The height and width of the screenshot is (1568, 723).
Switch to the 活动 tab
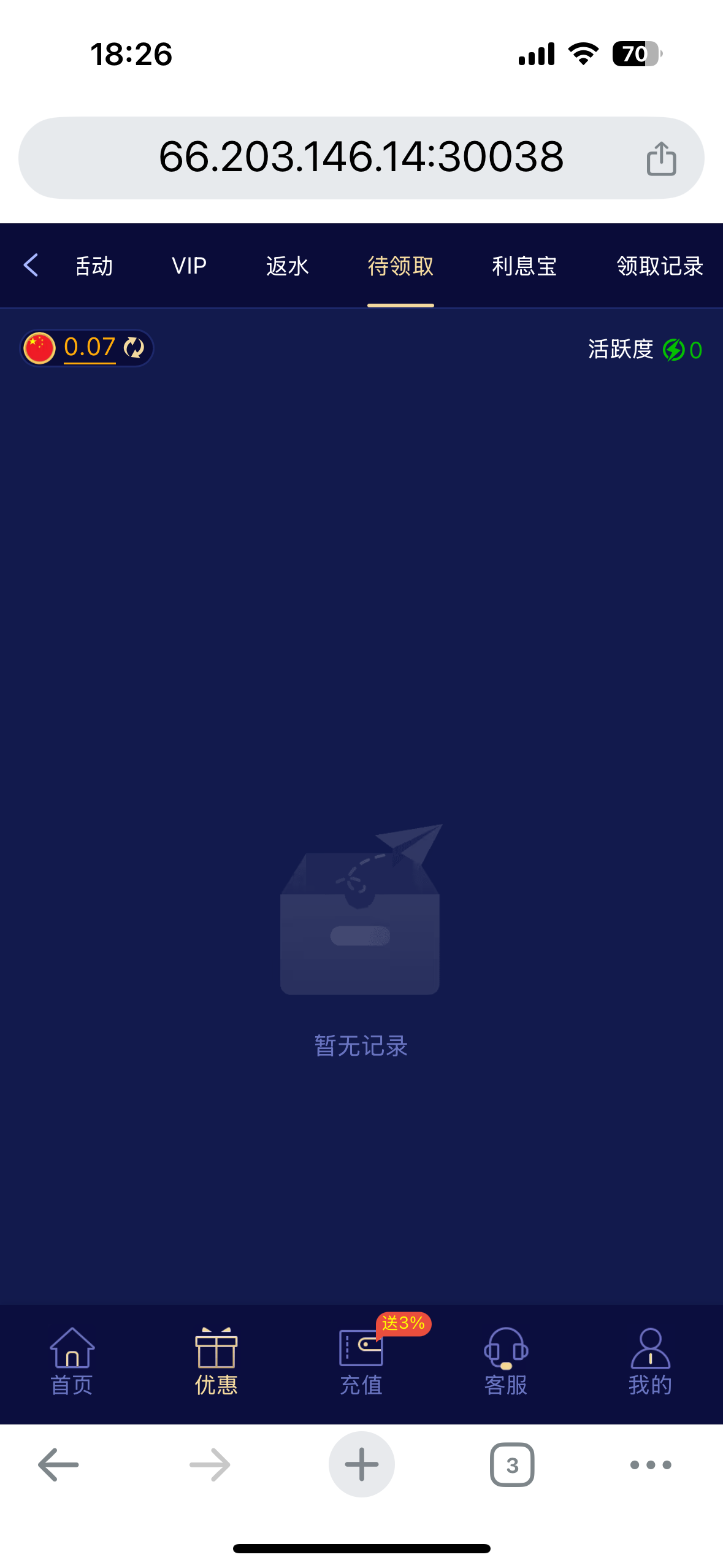(x=94, y=266)
